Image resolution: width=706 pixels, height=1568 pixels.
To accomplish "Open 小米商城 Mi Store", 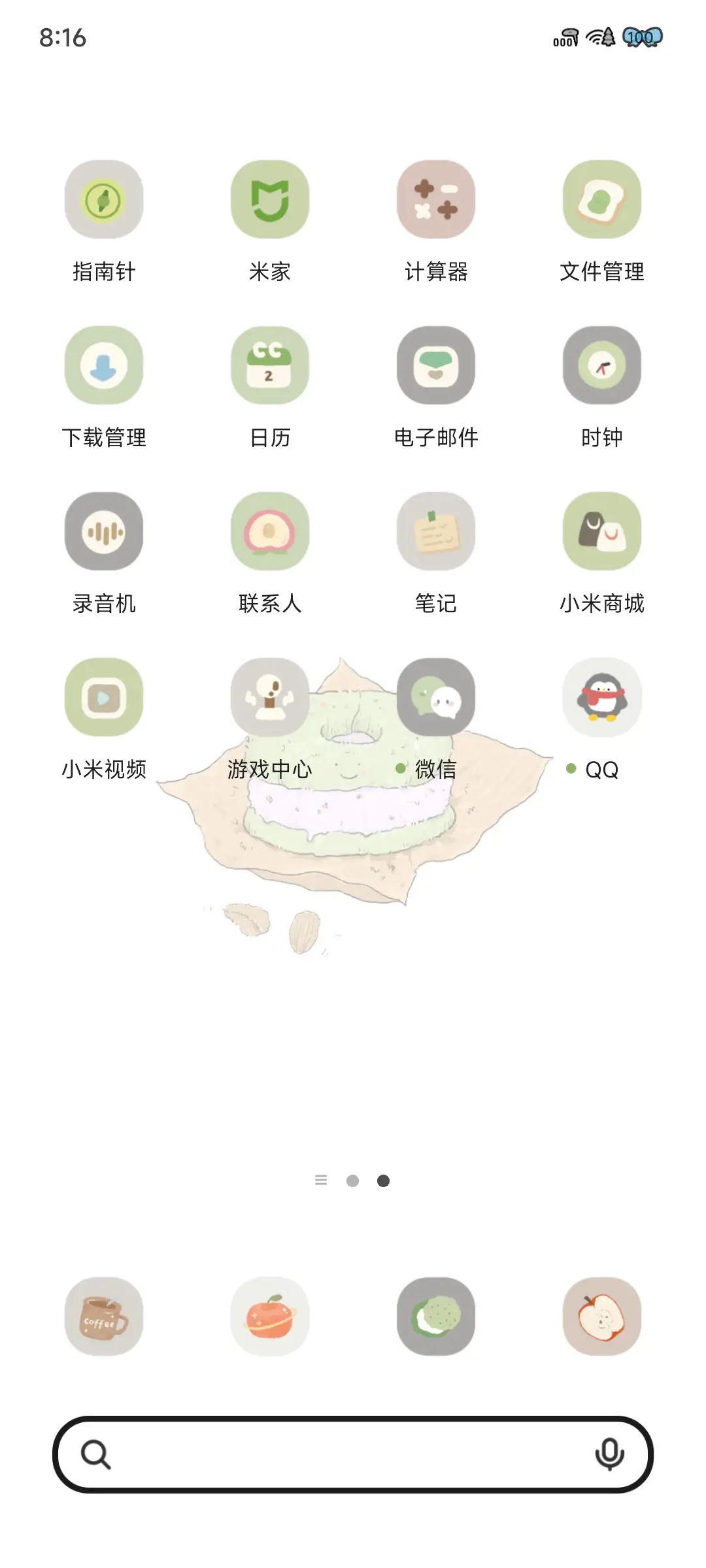I will 601,531.
